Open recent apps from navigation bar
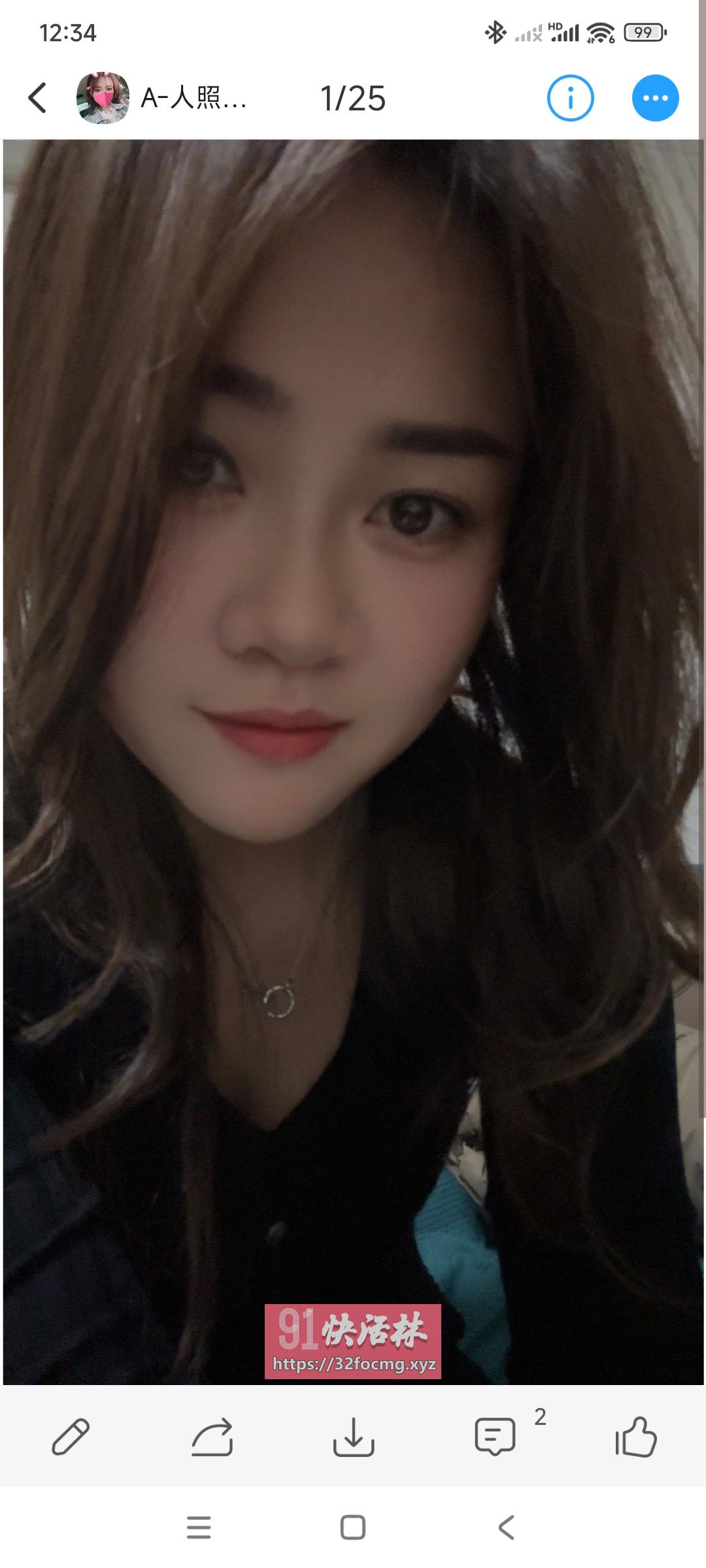Screen dimensions: 706x1568 [199, 1528]
